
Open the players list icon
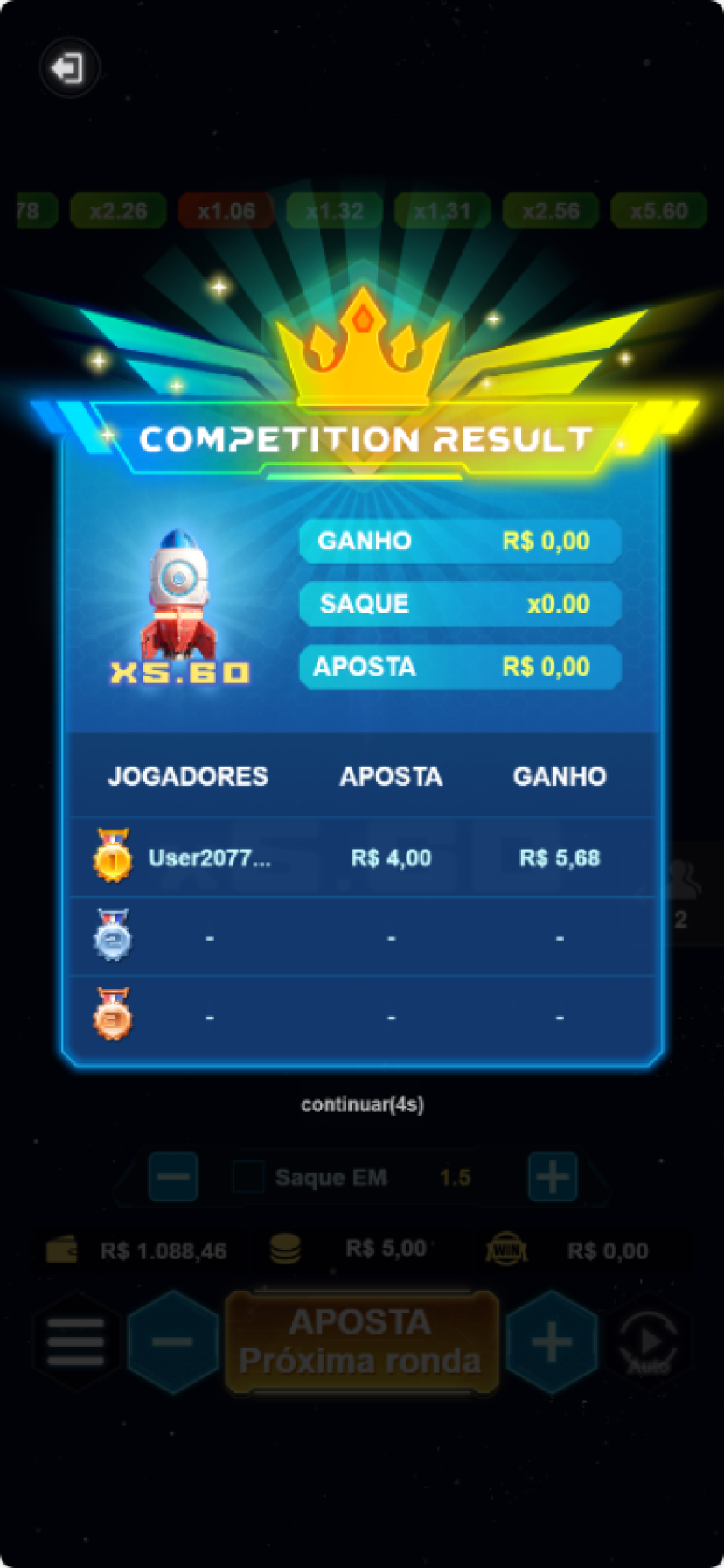point(683,879)
